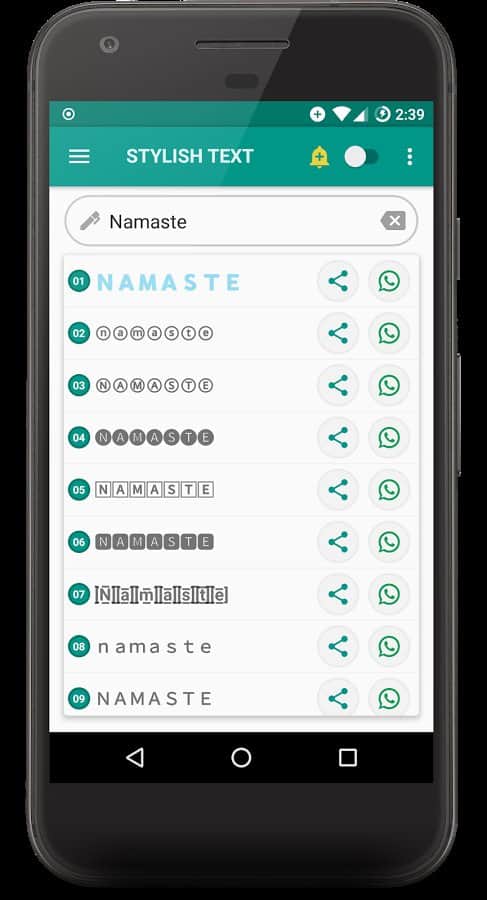The image size is (487, 900).
Task: Open the hamburger drawer menu
Action: 79,156
